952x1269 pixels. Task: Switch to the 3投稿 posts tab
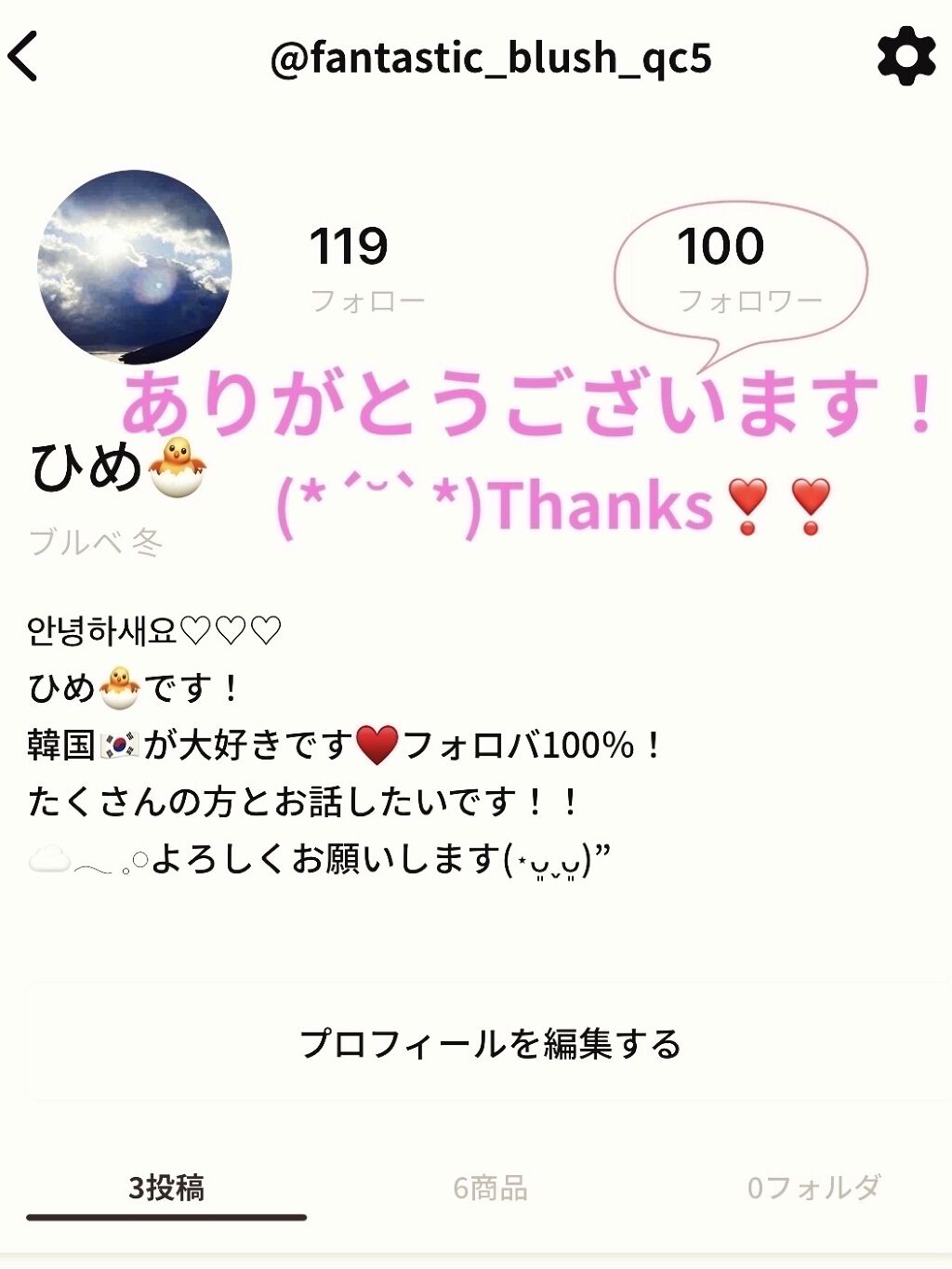[x=167, y=1186]
